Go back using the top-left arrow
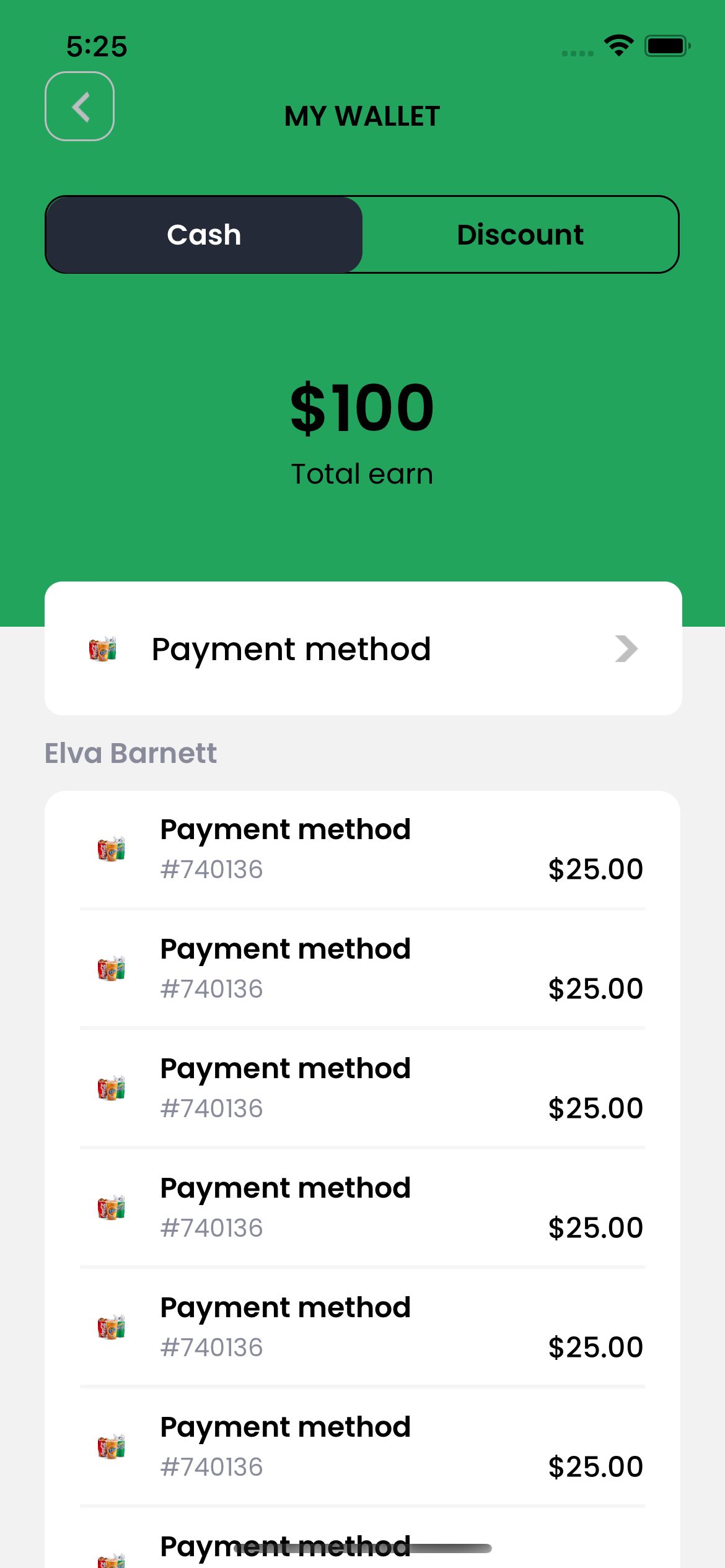Image resolution: width=725 pixels, height=1568 pixels. pyautogui.click(x=79, y=107)
